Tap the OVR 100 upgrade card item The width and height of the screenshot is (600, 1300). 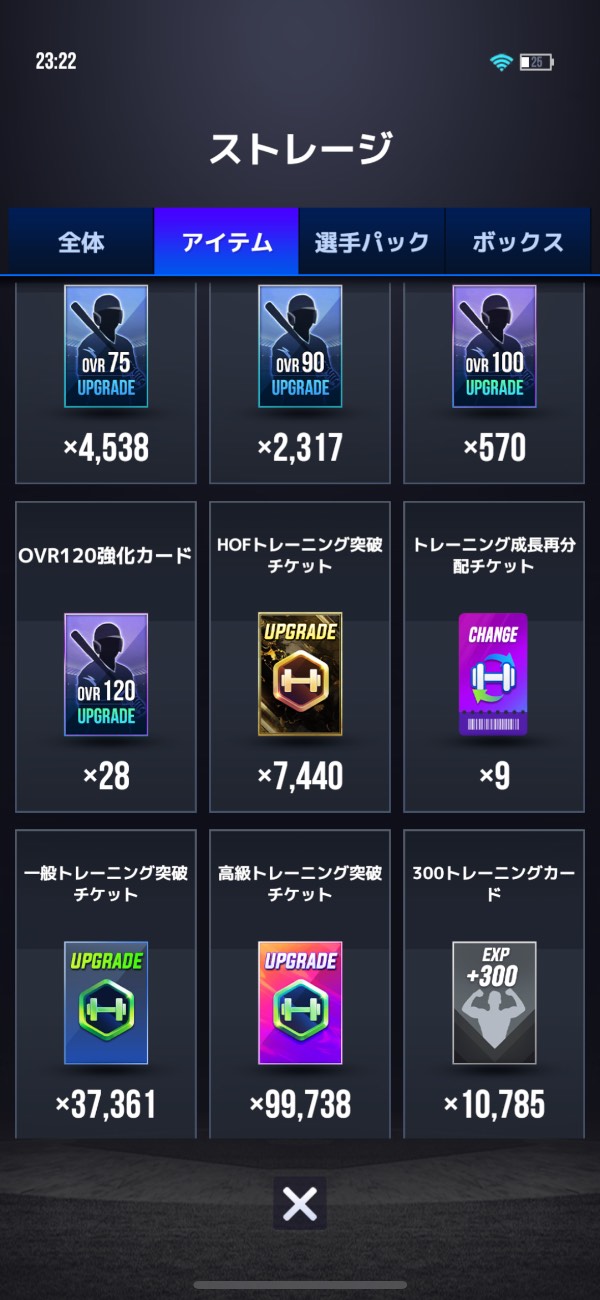pos(494,380)
